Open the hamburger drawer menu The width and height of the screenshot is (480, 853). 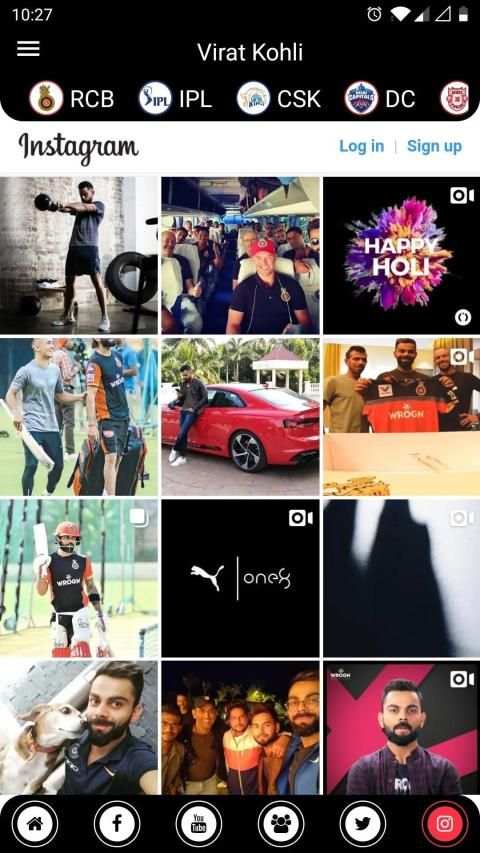click(x=28, y=48)
